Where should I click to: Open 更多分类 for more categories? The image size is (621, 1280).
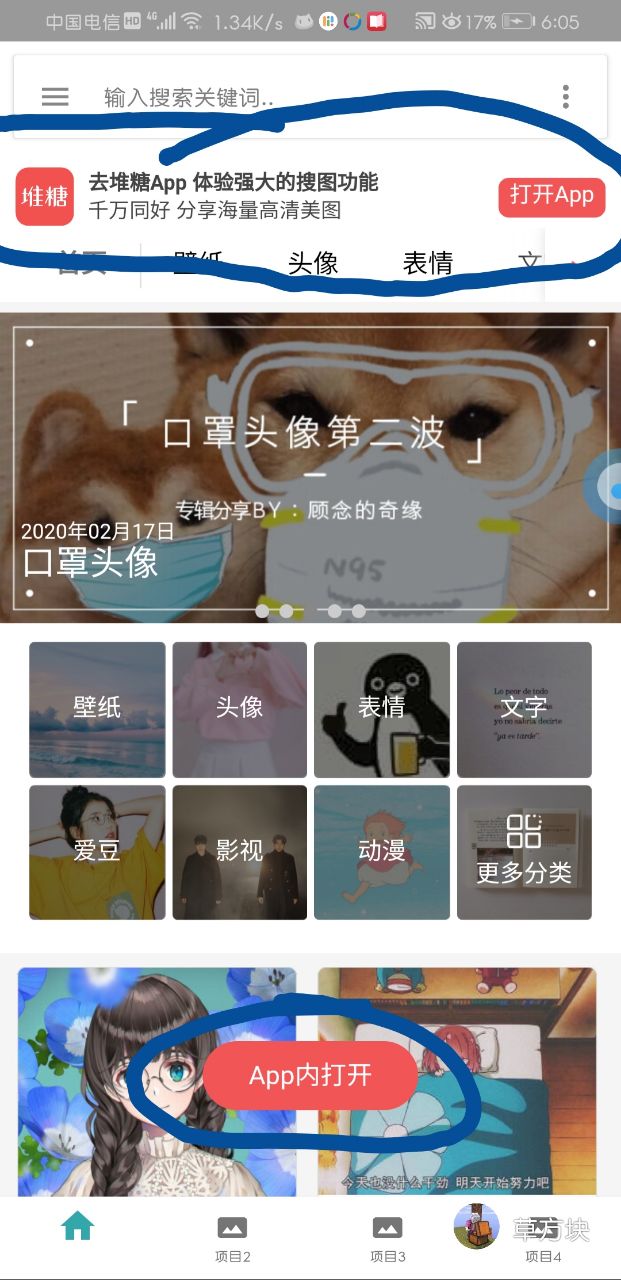[x=524, y=852]
